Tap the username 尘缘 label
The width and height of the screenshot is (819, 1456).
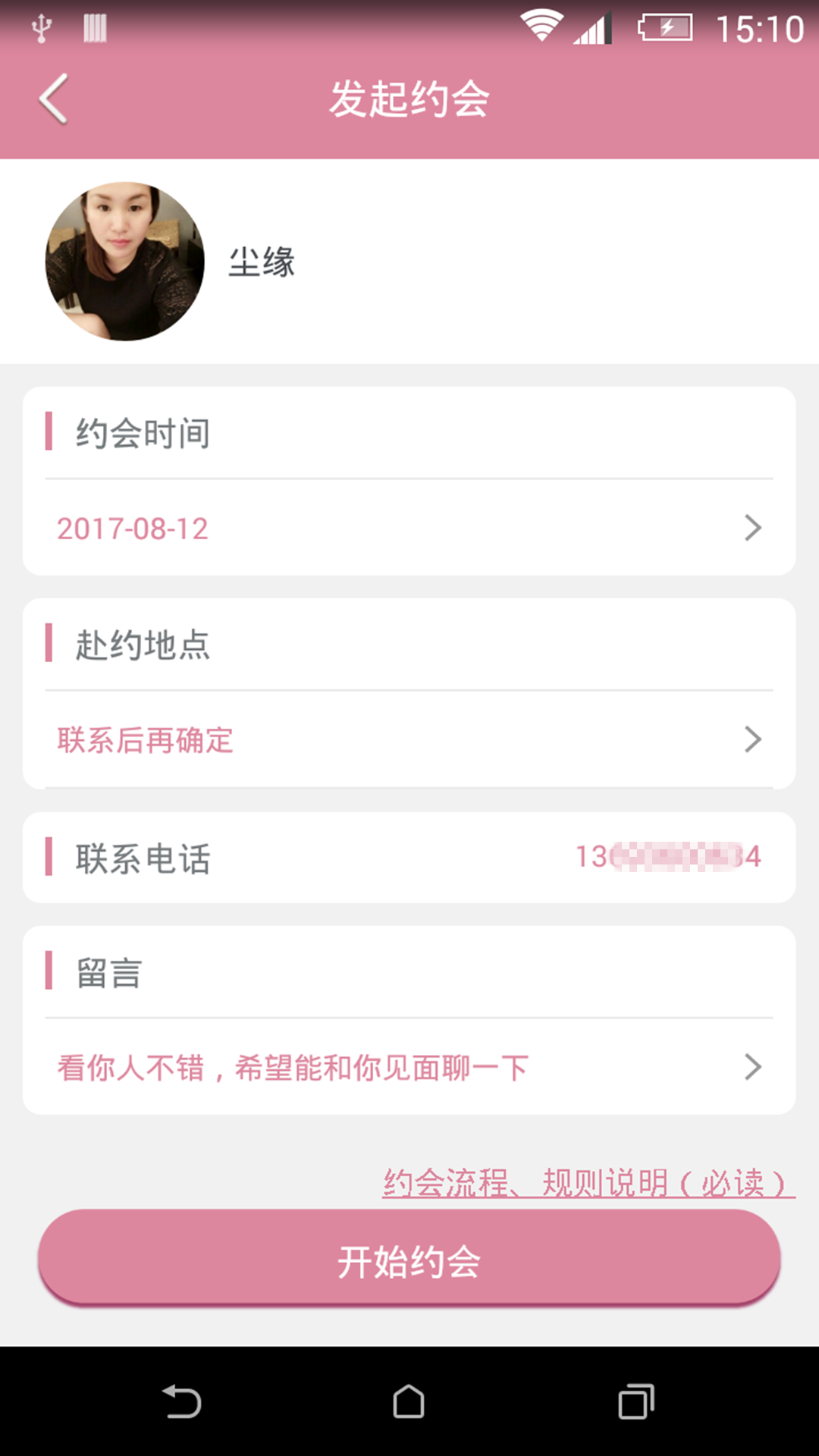(262, 264)
